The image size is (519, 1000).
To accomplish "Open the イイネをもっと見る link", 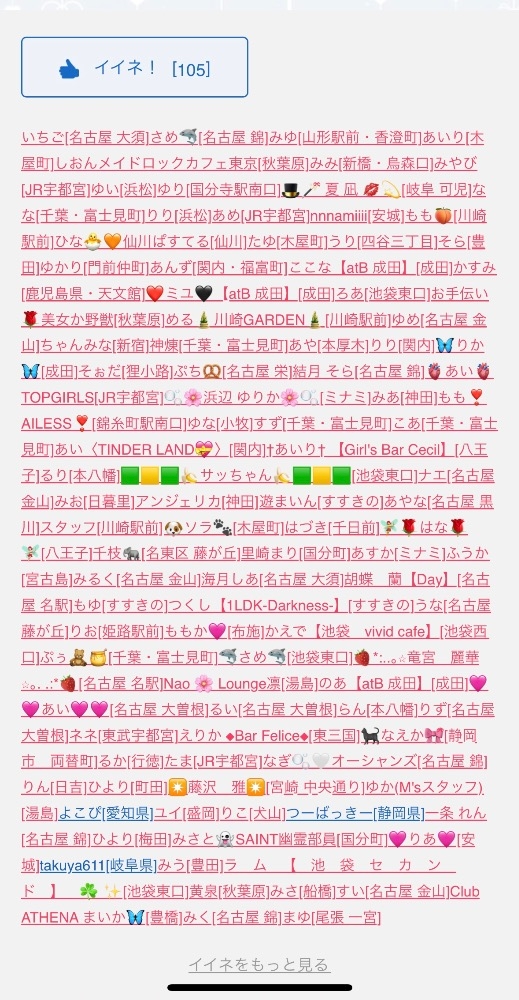I will tap(260, 964).
